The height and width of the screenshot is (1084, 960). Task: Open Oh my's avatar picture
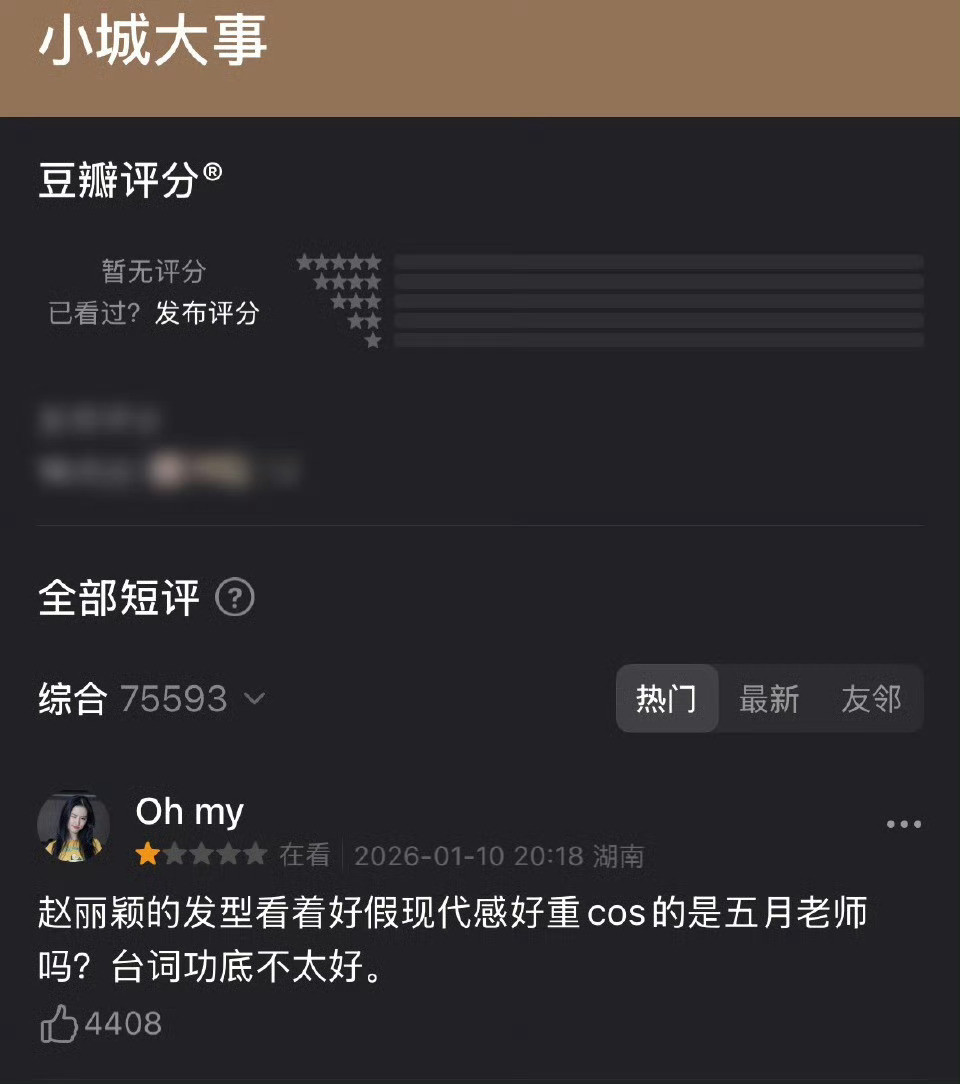coord(72,825)
